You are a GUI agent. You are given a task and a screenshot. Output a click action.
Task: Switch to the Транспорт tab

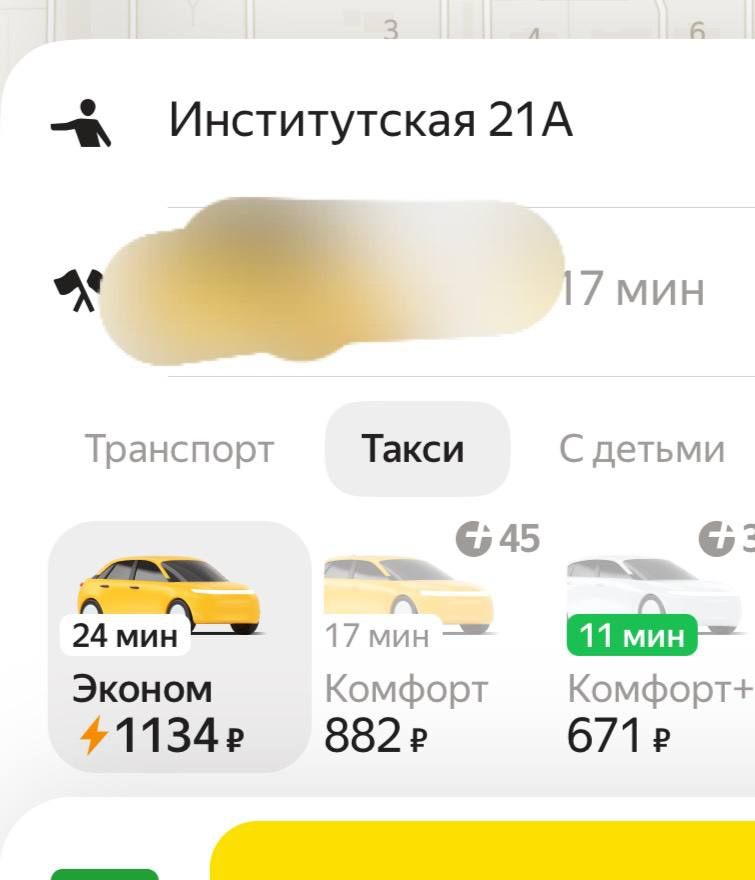coord(178,449)
